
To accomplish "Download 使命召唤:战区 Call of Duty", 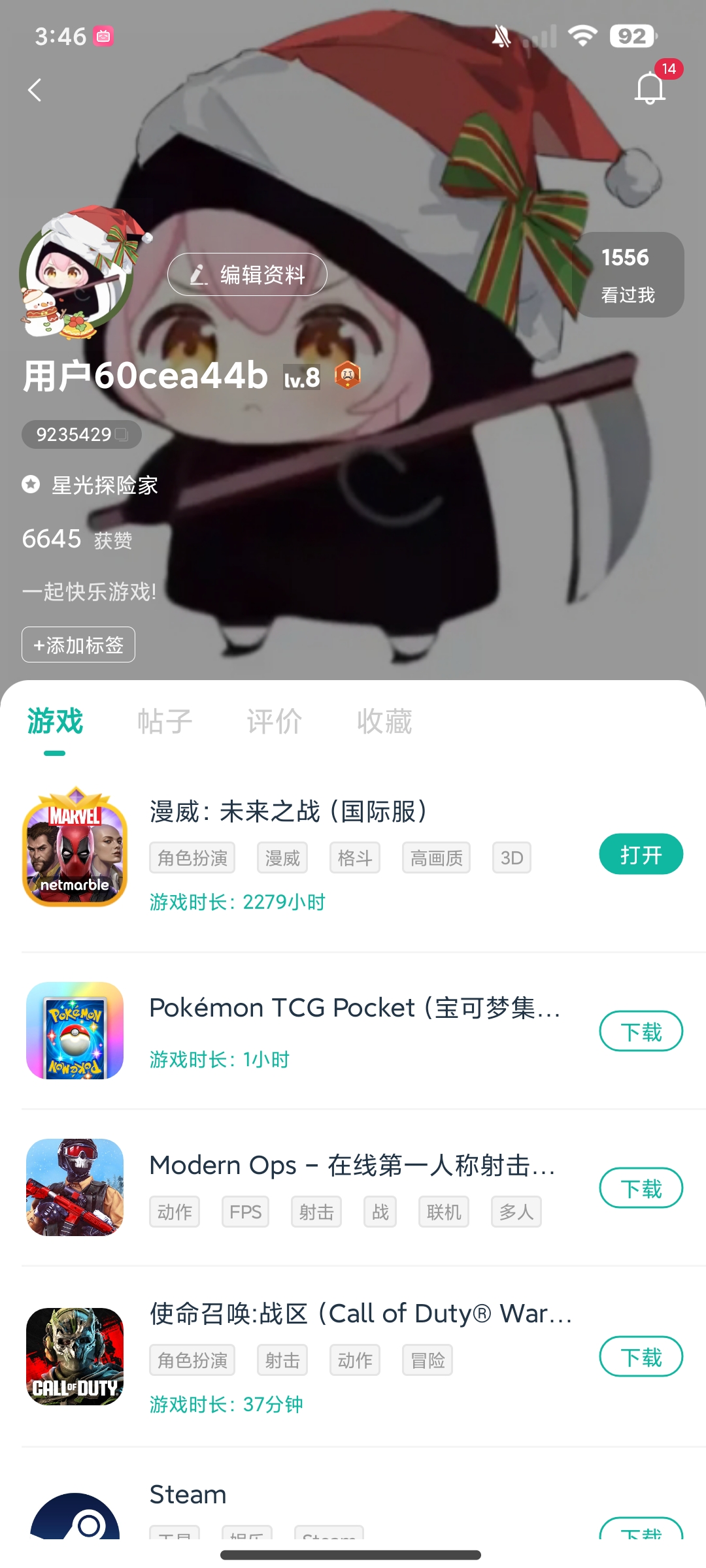I will [641, 1357].
